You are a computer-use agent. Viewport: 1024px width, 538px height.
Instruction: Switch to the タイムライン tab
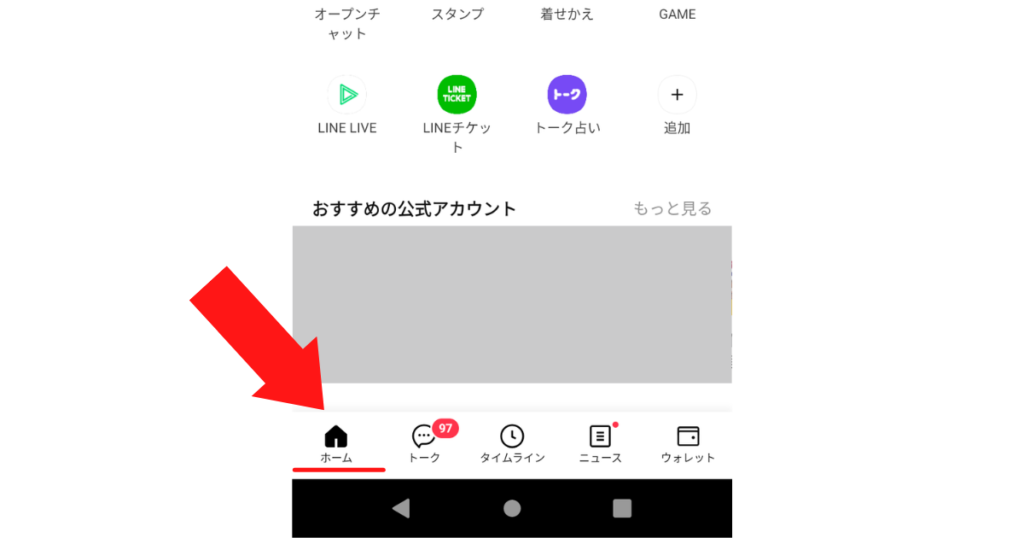point(512,444)
